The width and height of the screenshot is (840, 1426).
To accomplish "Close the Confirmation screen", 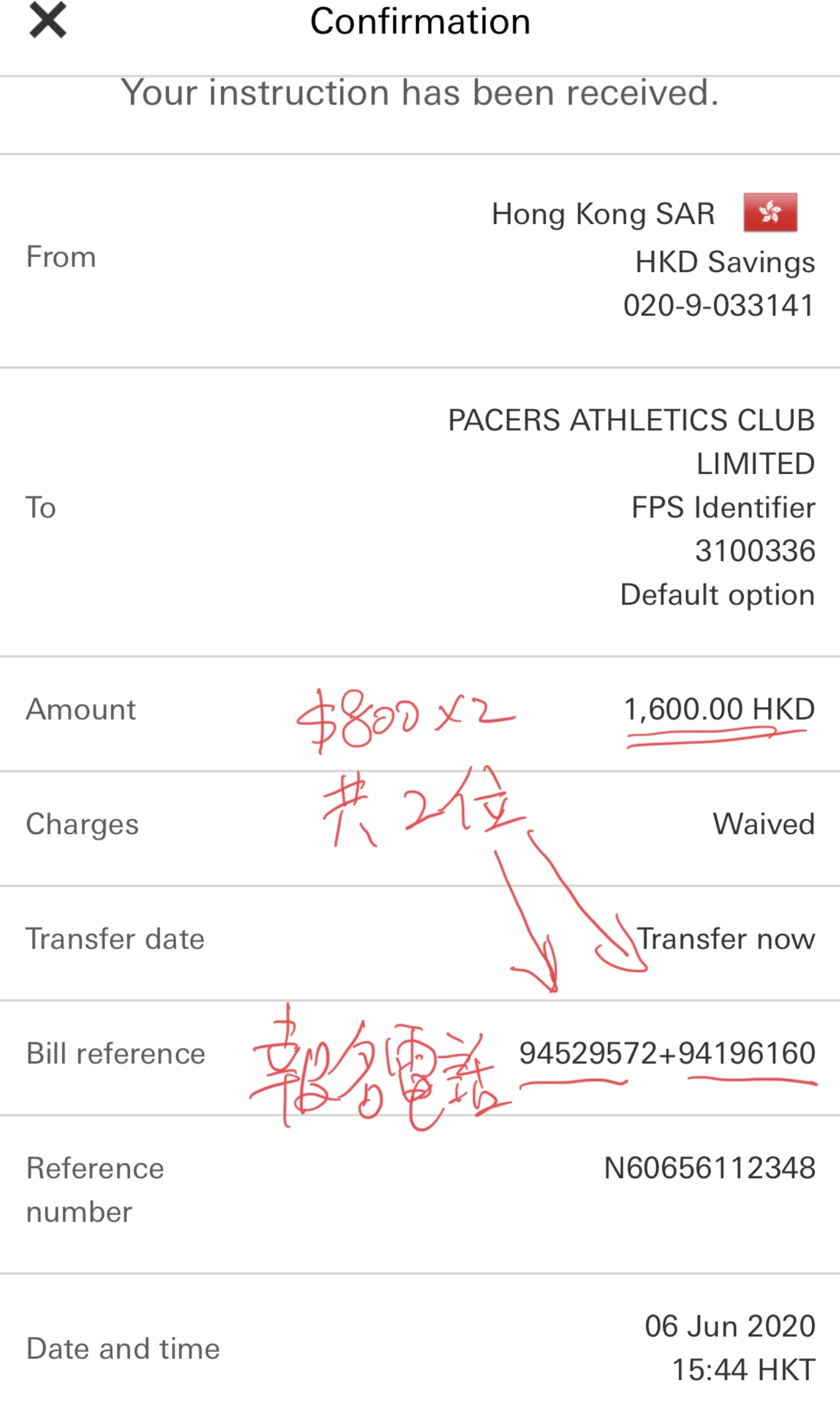I will 48,21.
